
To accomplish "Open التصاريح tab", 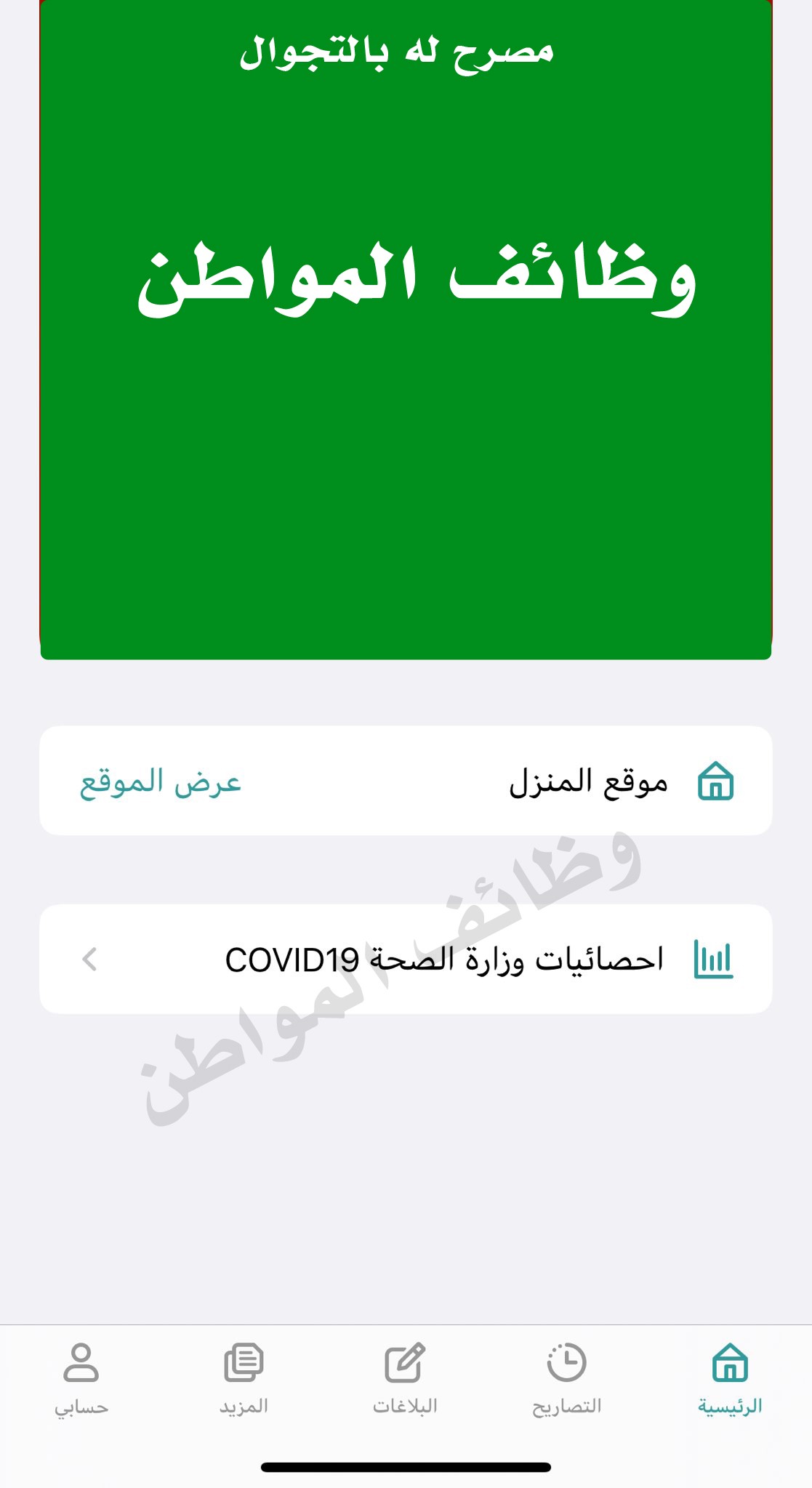I will point(567,1378).
